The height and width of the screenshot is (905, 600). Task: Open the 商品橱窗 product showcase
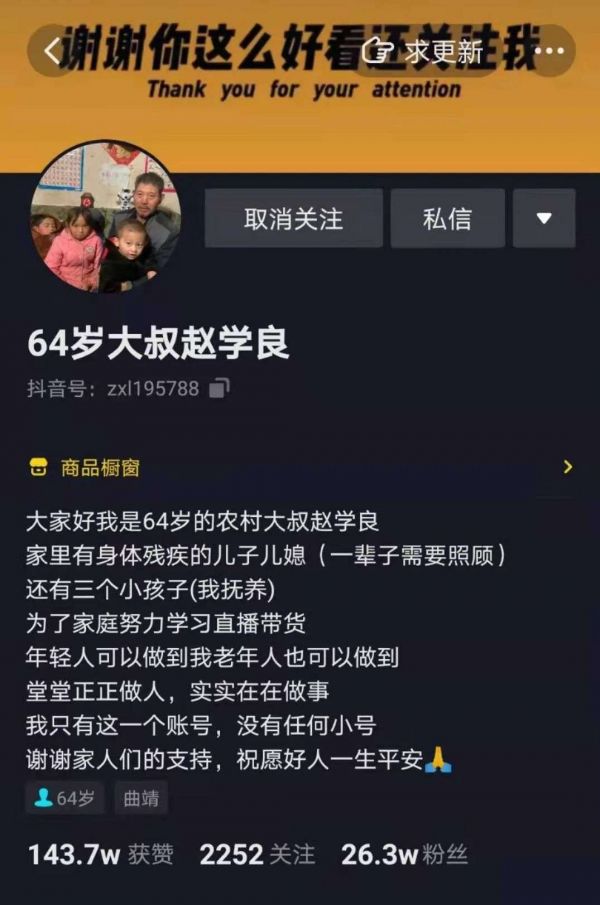click(x=300, y=467)
